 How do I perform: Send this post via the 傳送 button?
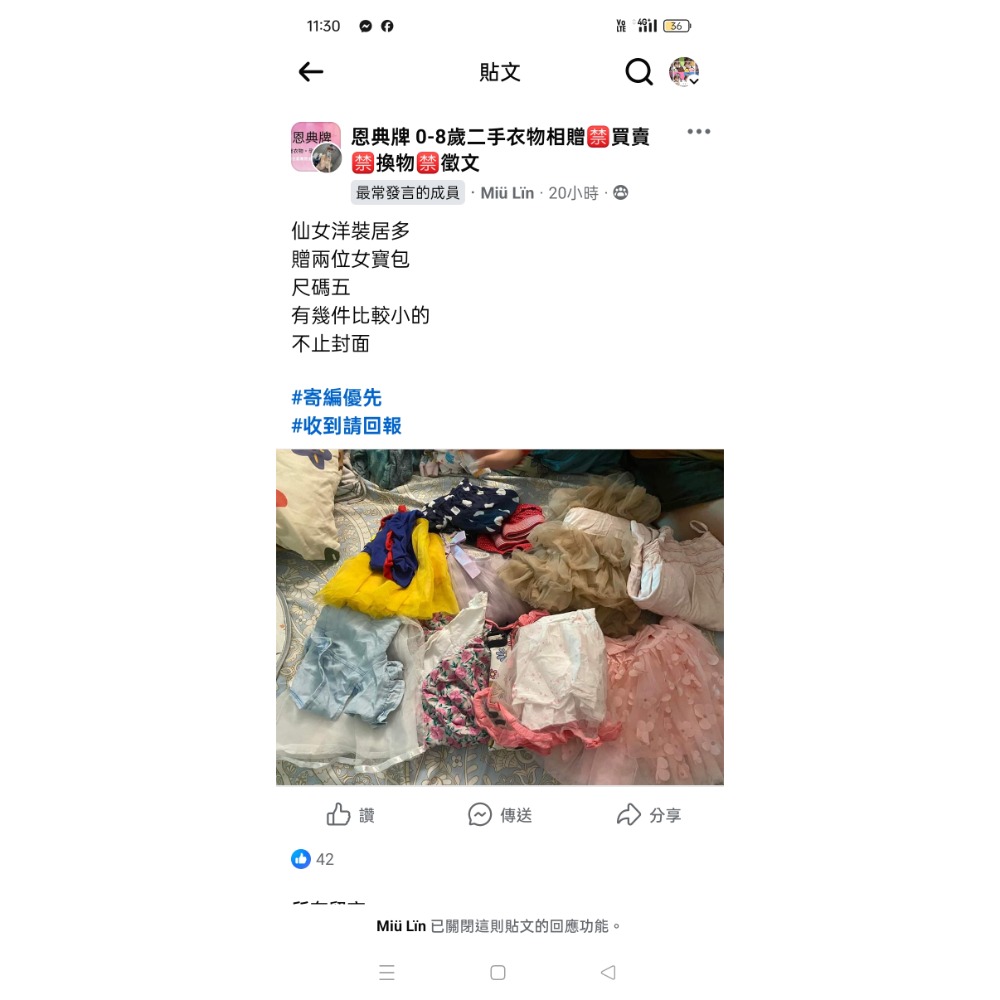click(500, 815)
